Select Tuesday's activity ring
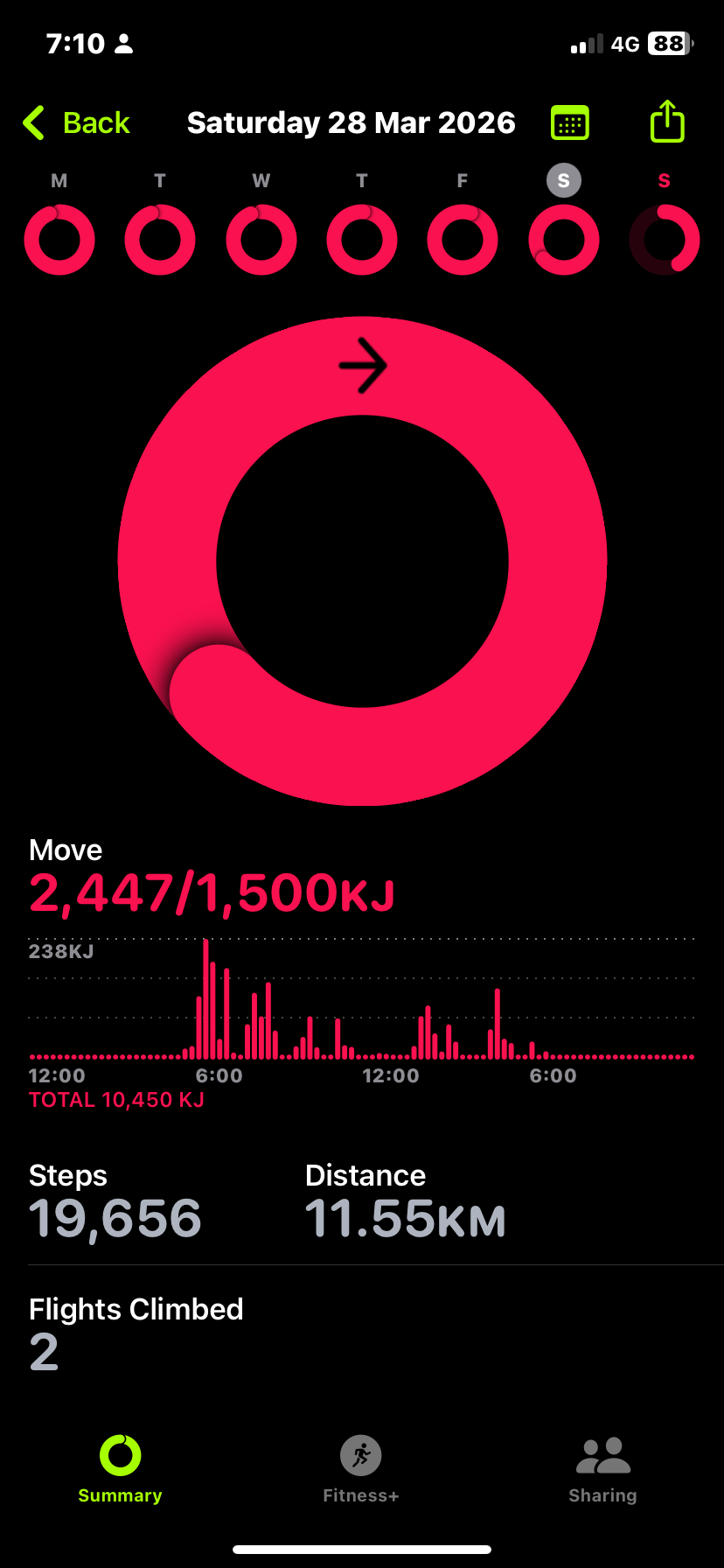The image size is (724, 1568). tap(160, 239)
